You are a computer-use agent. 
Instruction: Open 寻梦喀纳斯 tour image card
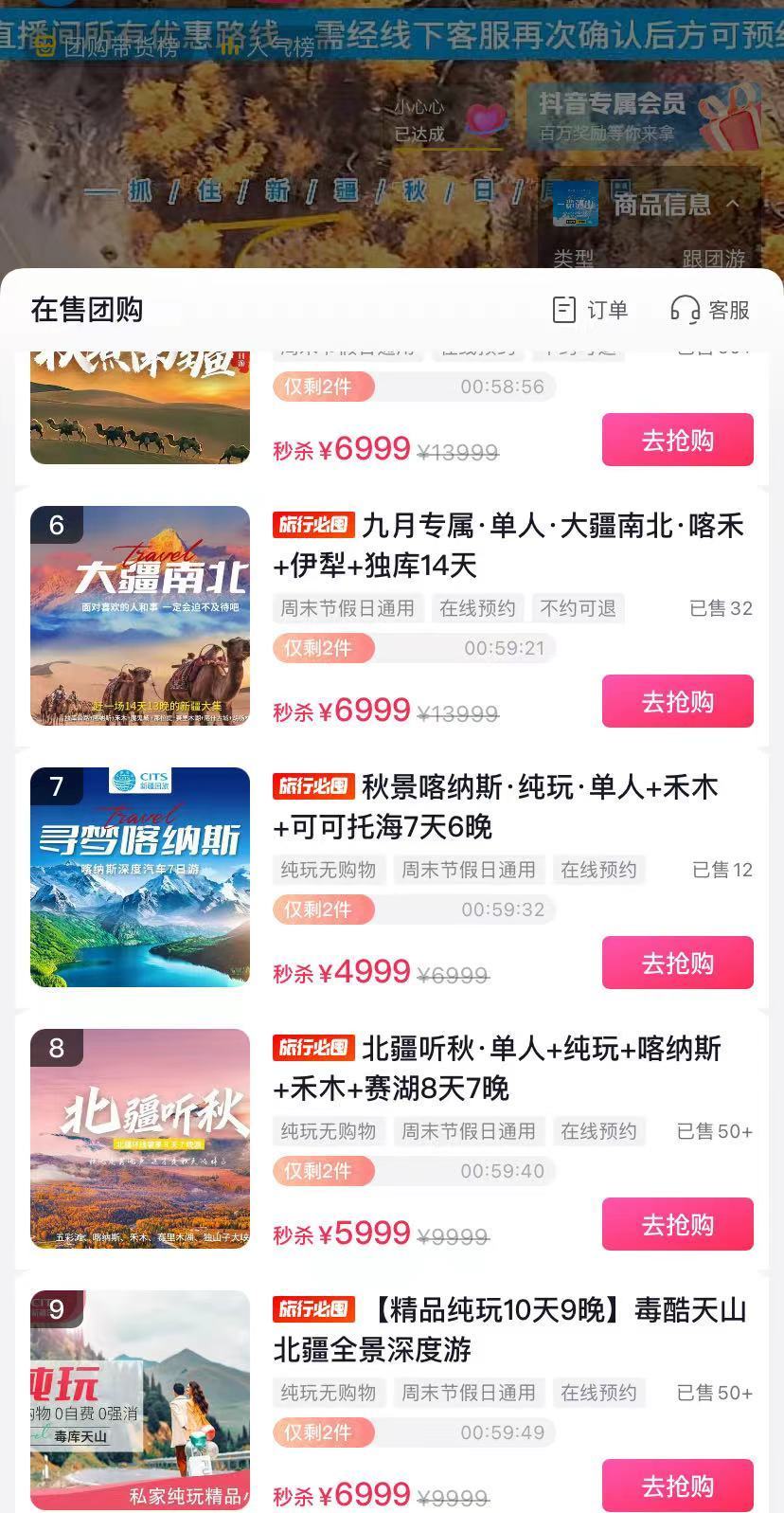140,877
